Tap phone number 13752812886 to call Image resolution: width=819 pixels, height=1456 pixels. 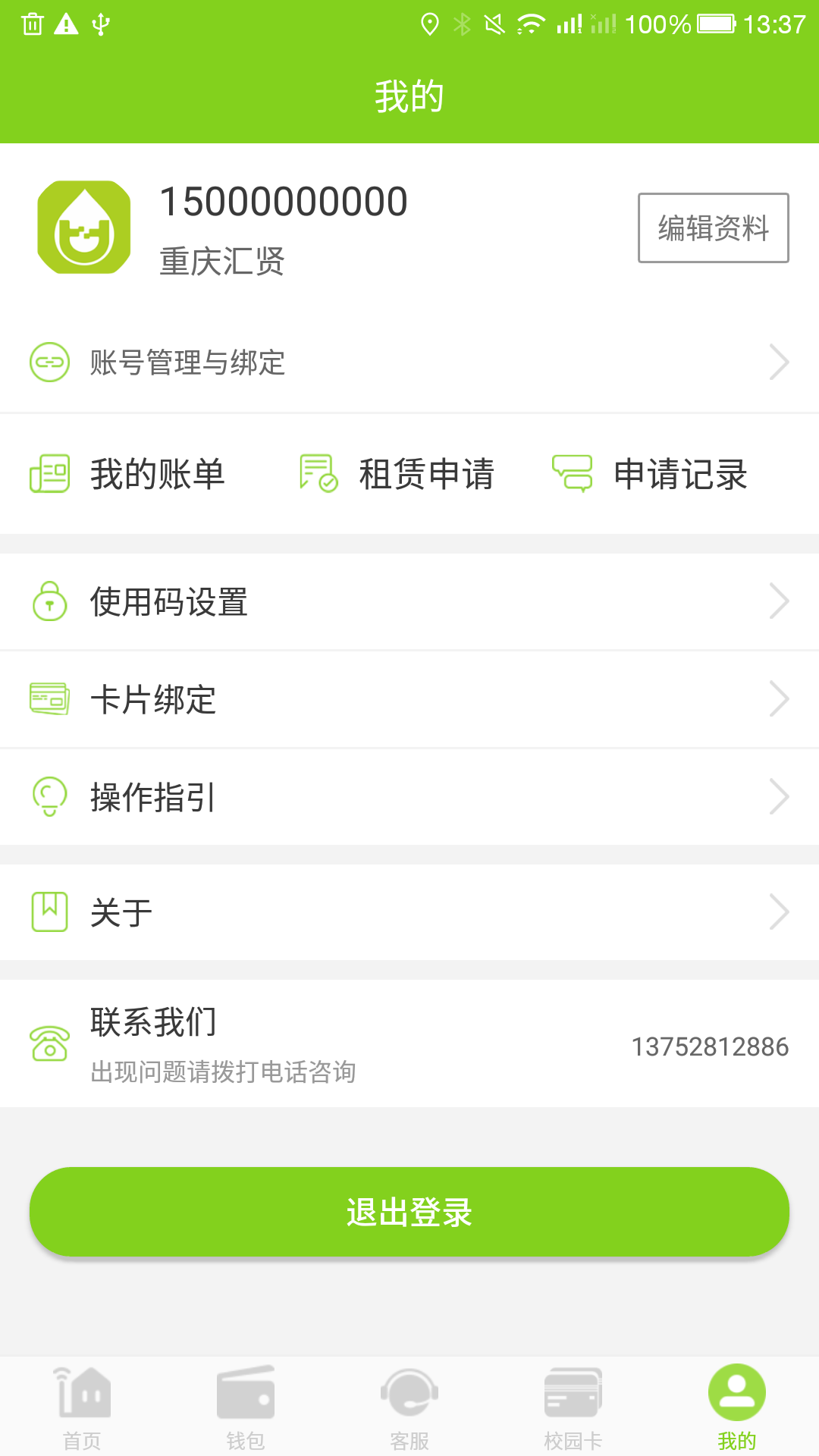tap(710, 1046)
